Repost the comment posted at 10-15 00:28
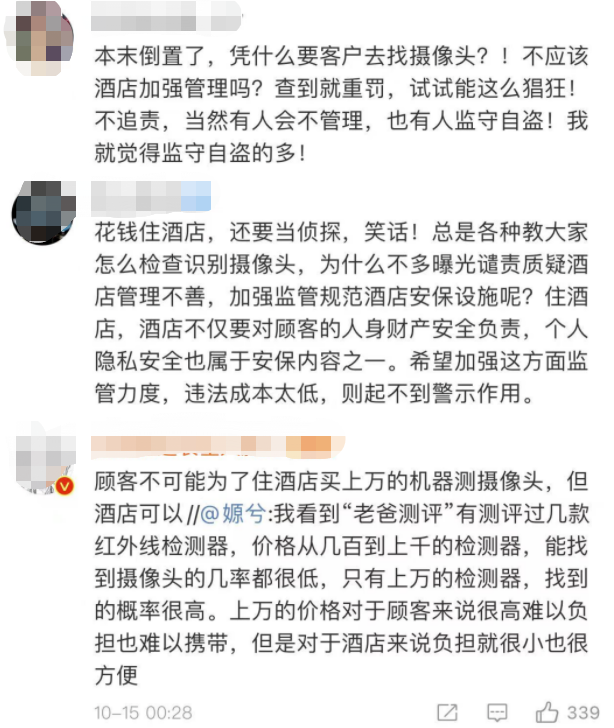 [447, 713]
